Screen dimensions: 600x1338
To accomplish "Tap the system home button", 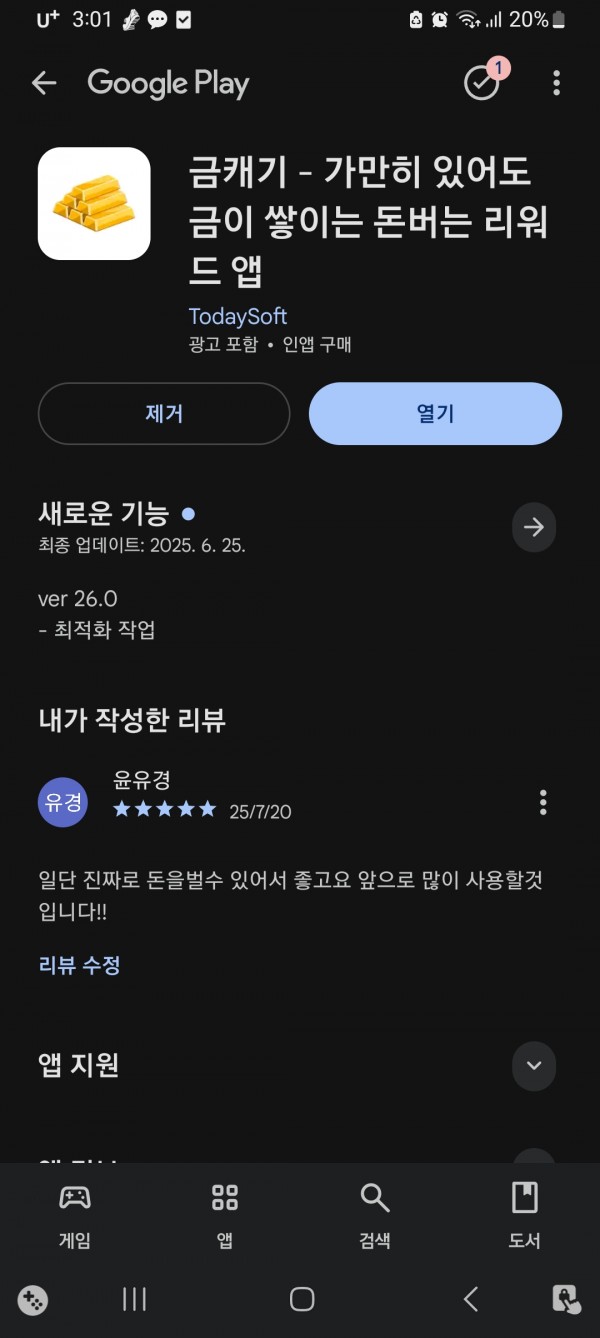I will pos(302,1299).
